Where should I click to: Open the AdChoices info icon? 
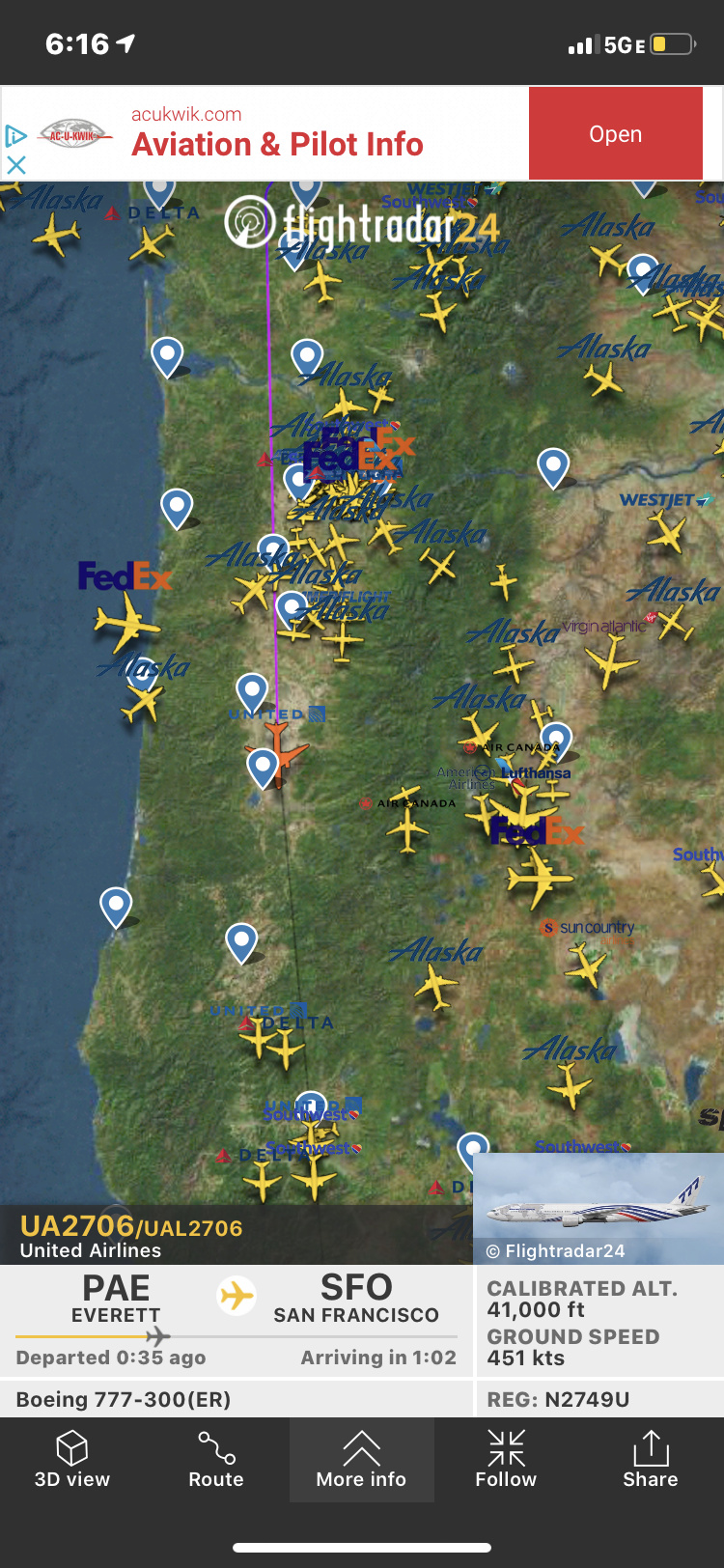pyautogui.click(x=15, y=136)
